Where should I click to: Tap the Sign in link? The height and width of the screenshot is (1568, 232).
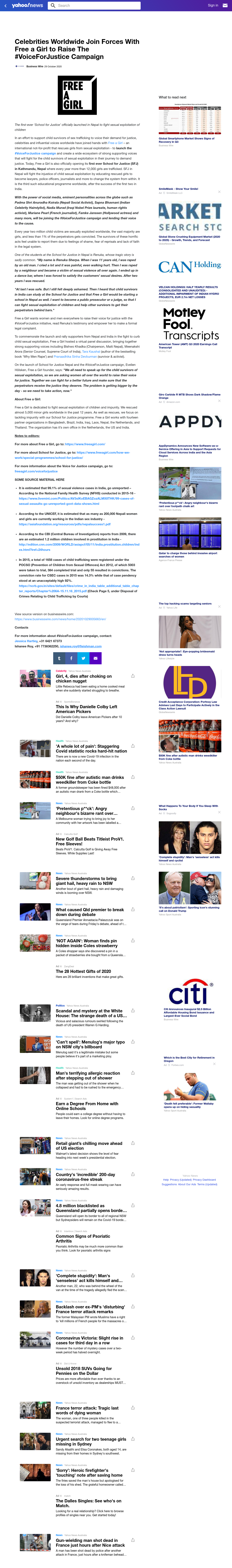pos(213,5)
